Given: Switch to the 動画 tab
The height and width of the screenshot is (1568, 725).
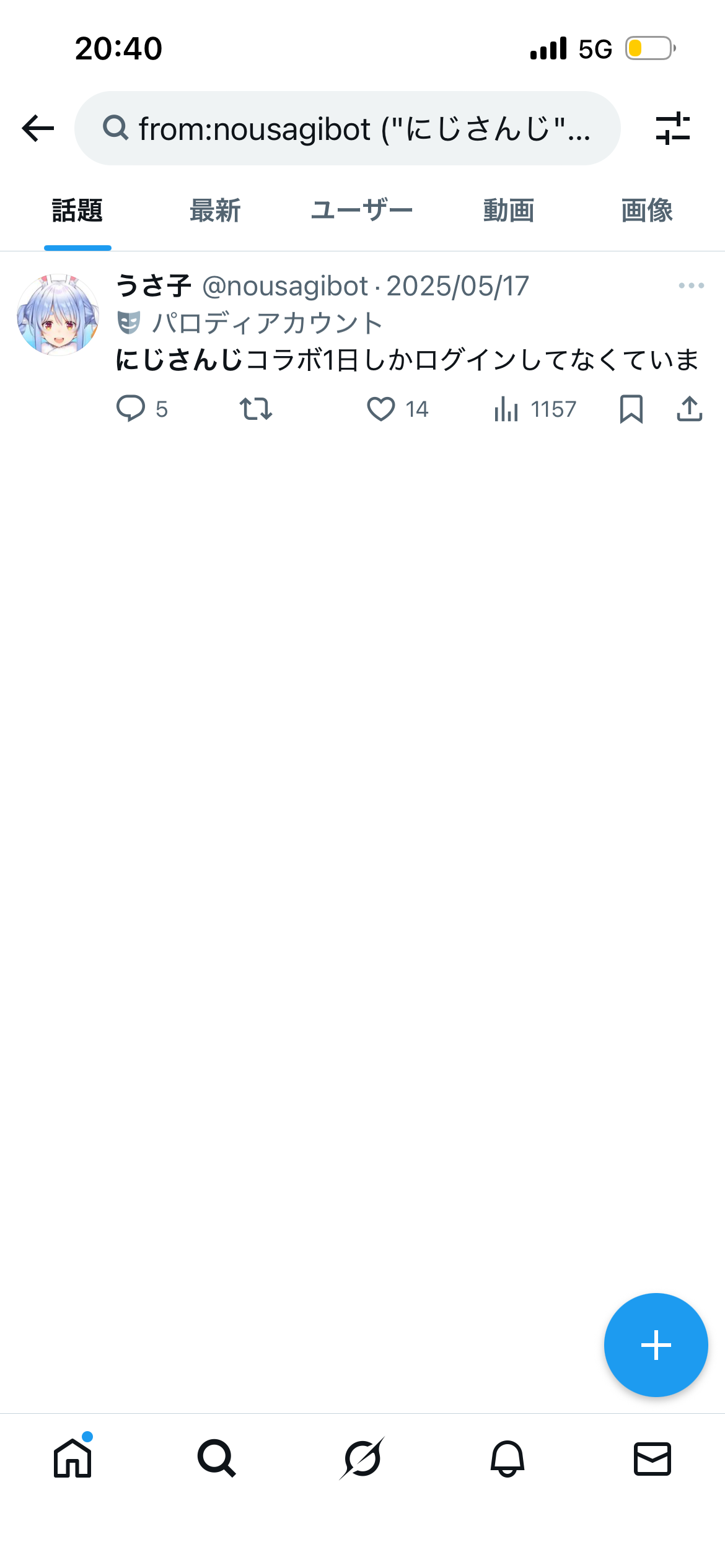Looking at the screenshot, I should (x=509, y=211).
